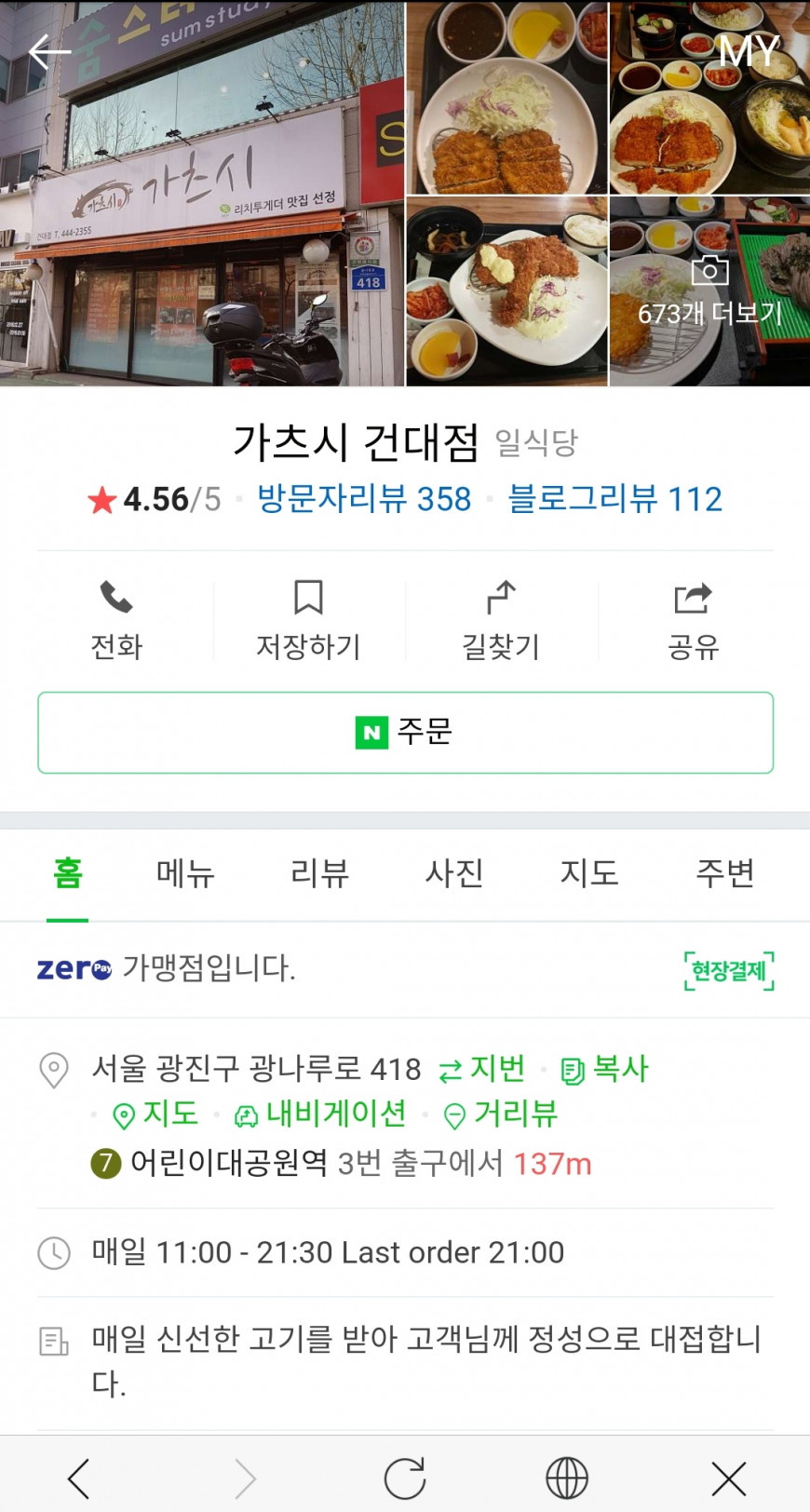Save this place with 저장하기

308,619
